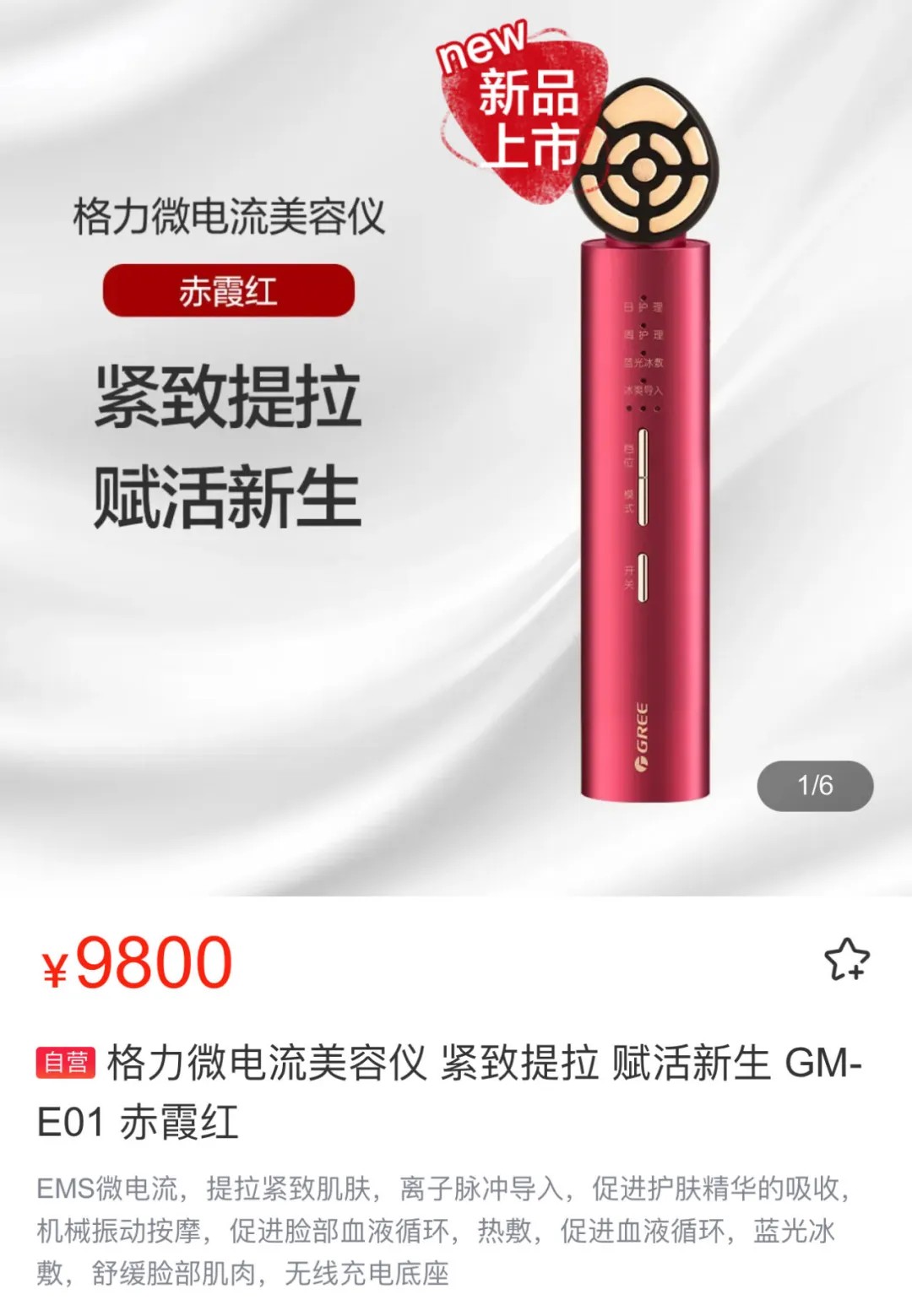The height and width of the screenshot is (1316, 912).
Task: Tap the 1/6 image counter pill
Action: coord(815,784)
